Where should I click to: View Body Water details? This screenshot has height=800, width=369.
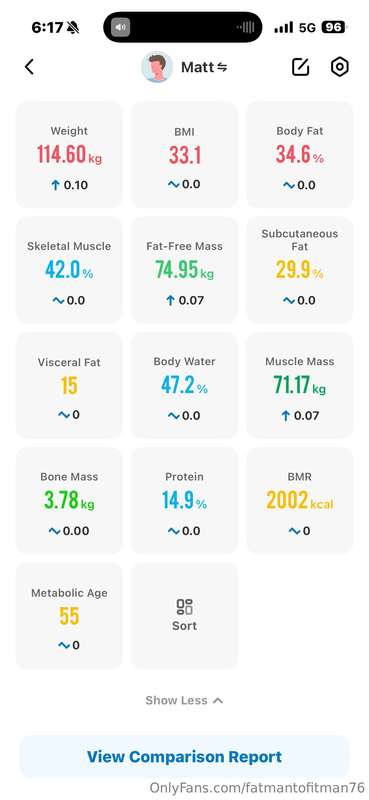184,385
